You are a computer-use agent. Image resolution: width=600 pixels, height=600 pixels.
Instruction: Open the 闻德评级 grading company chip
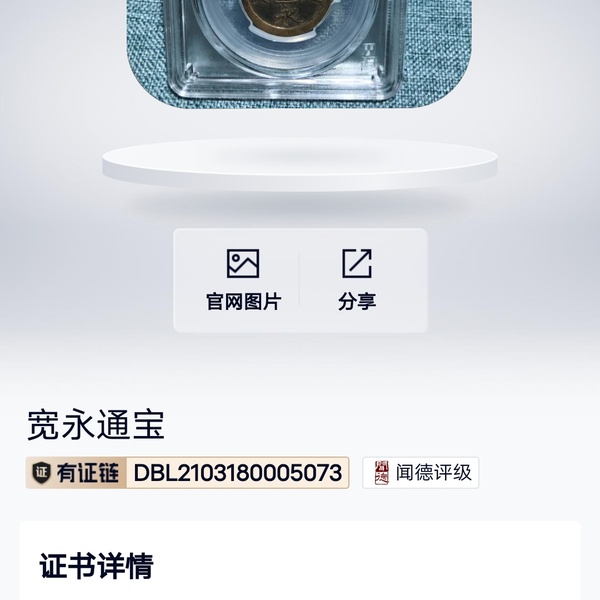click(421, 473)
